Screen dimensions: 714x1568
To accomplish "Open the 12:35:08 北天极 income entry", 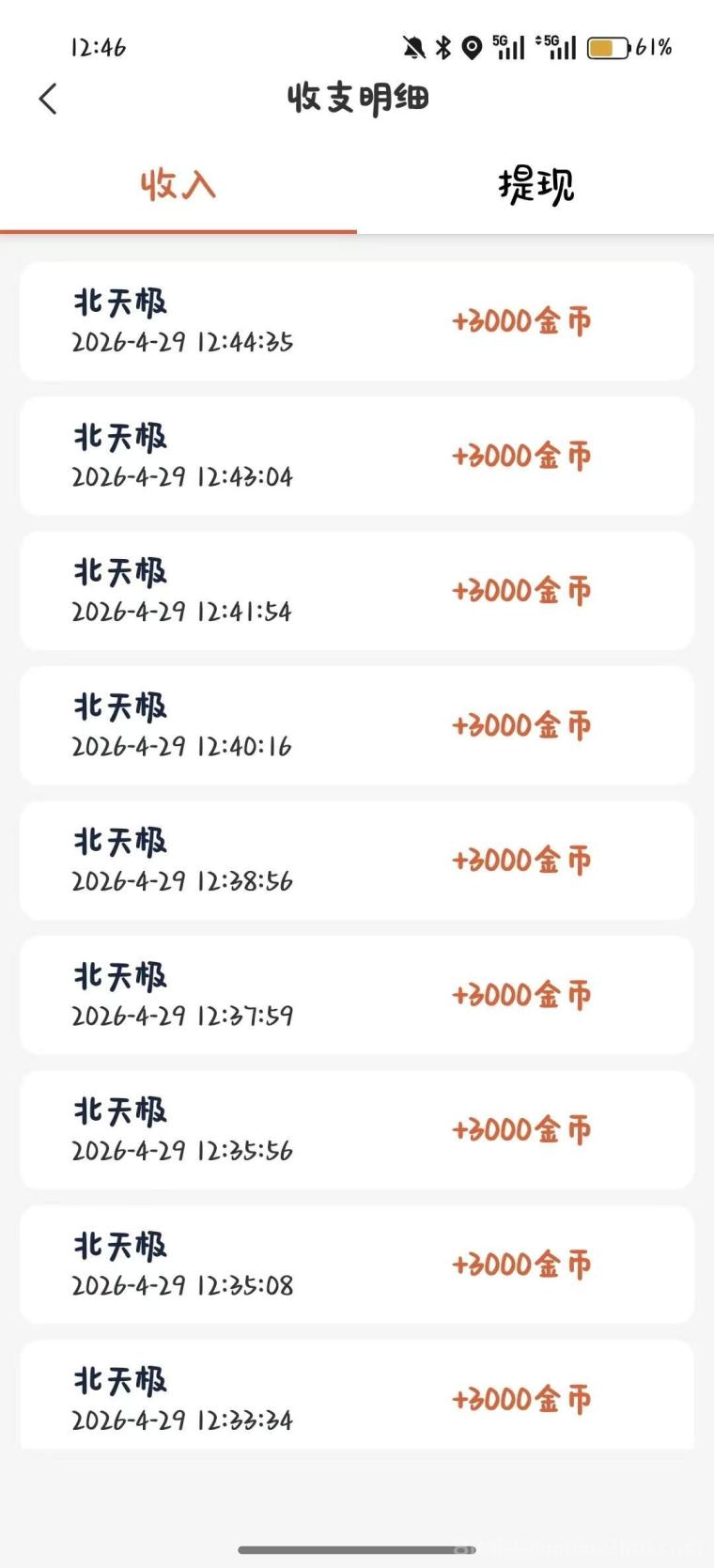I will tap(357, 1264).
